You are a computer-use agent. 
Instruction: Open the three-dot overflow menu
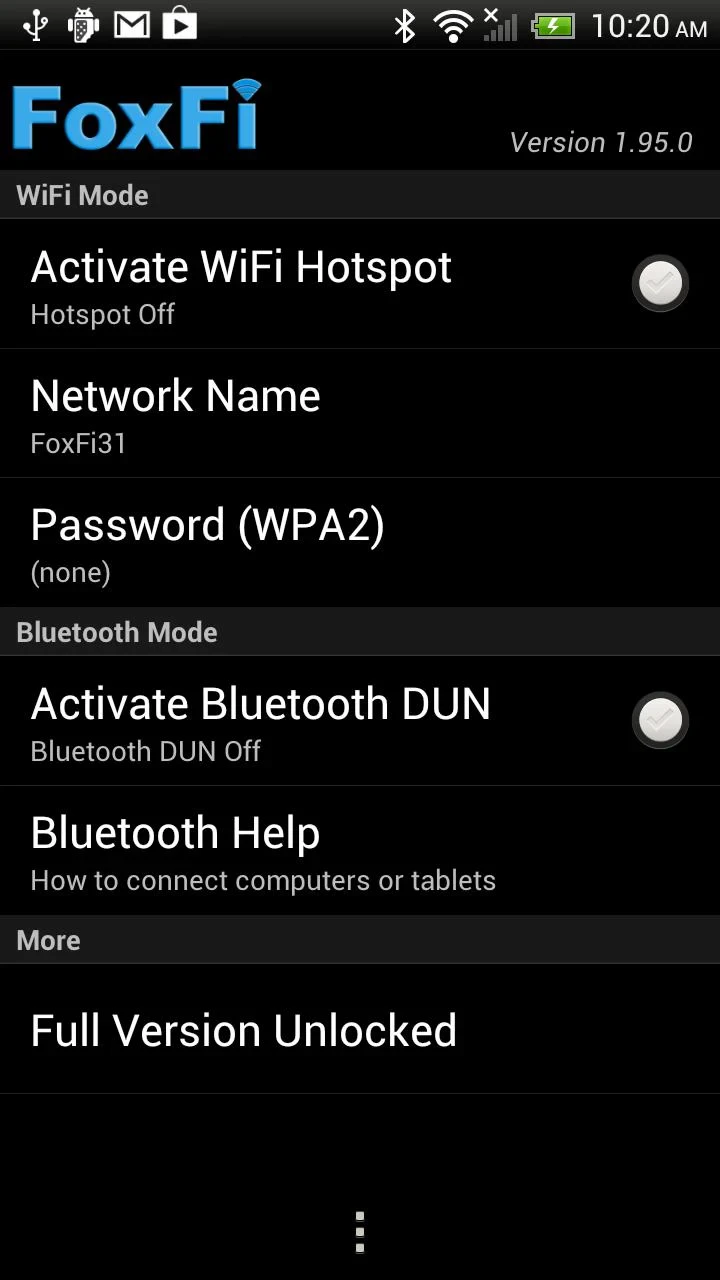(x=360, y=1232)
